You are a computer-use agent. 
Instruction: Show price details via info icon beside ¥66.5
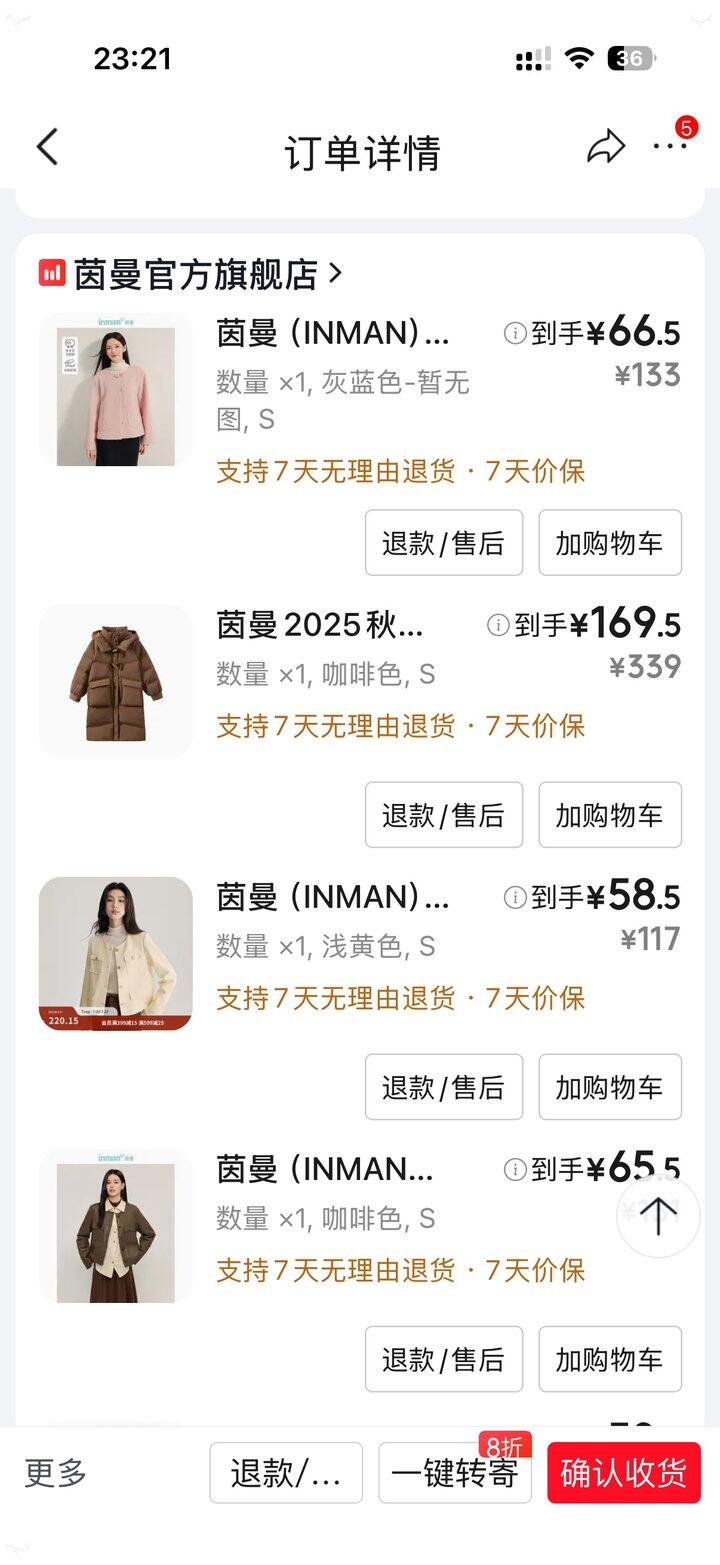click(x=515, y=334)
